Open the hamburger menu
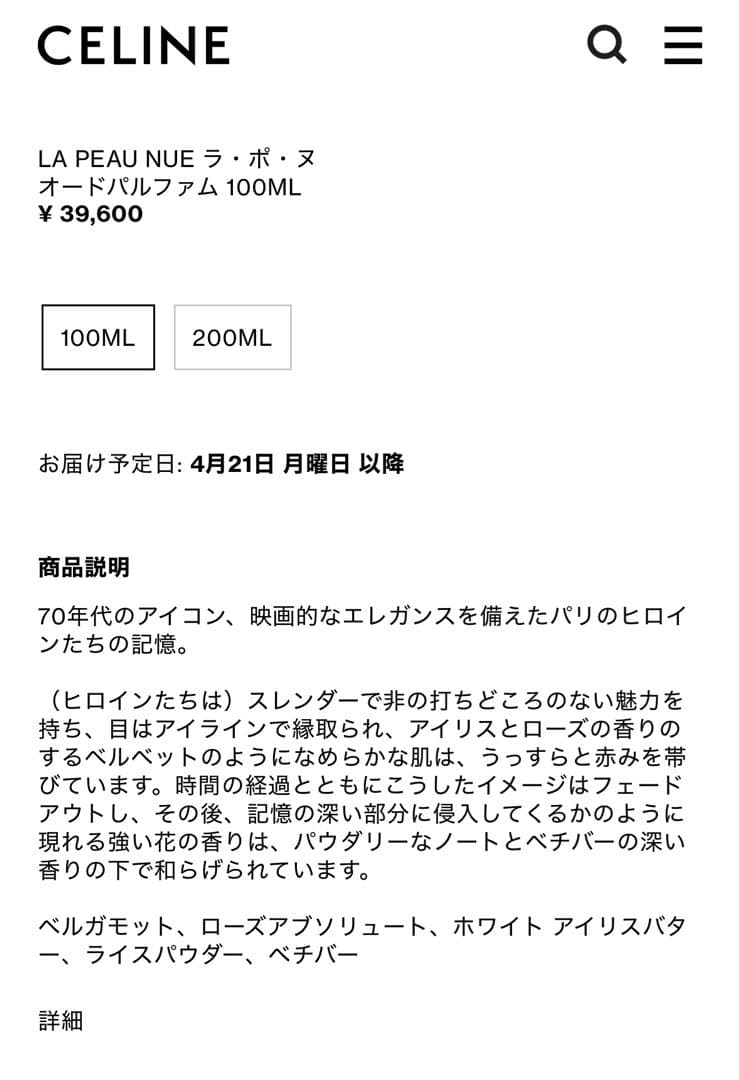The width and height of the screenshot is (740, 1080). 683,45
